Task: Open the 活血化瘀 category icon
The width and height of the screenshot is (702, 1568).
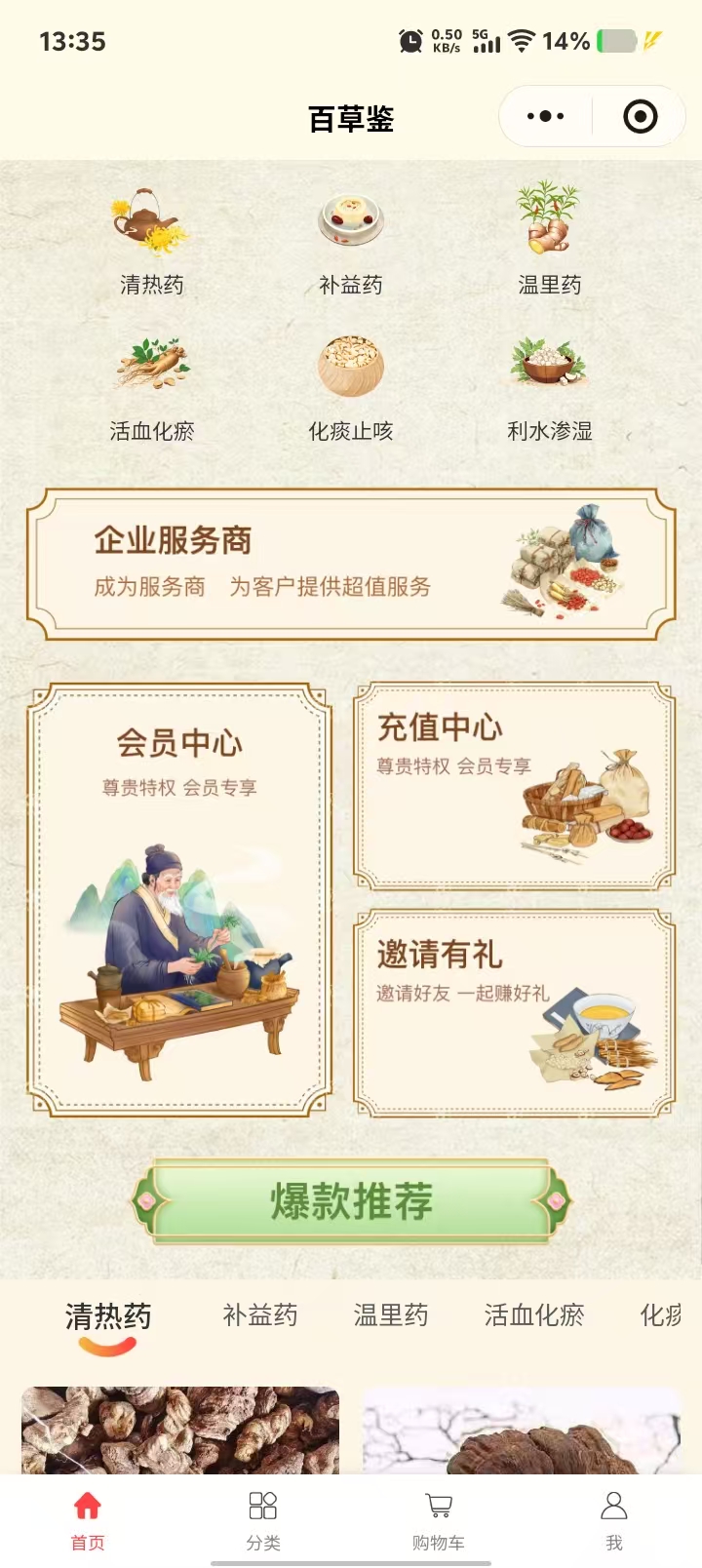Action: [x=151, y=387]
